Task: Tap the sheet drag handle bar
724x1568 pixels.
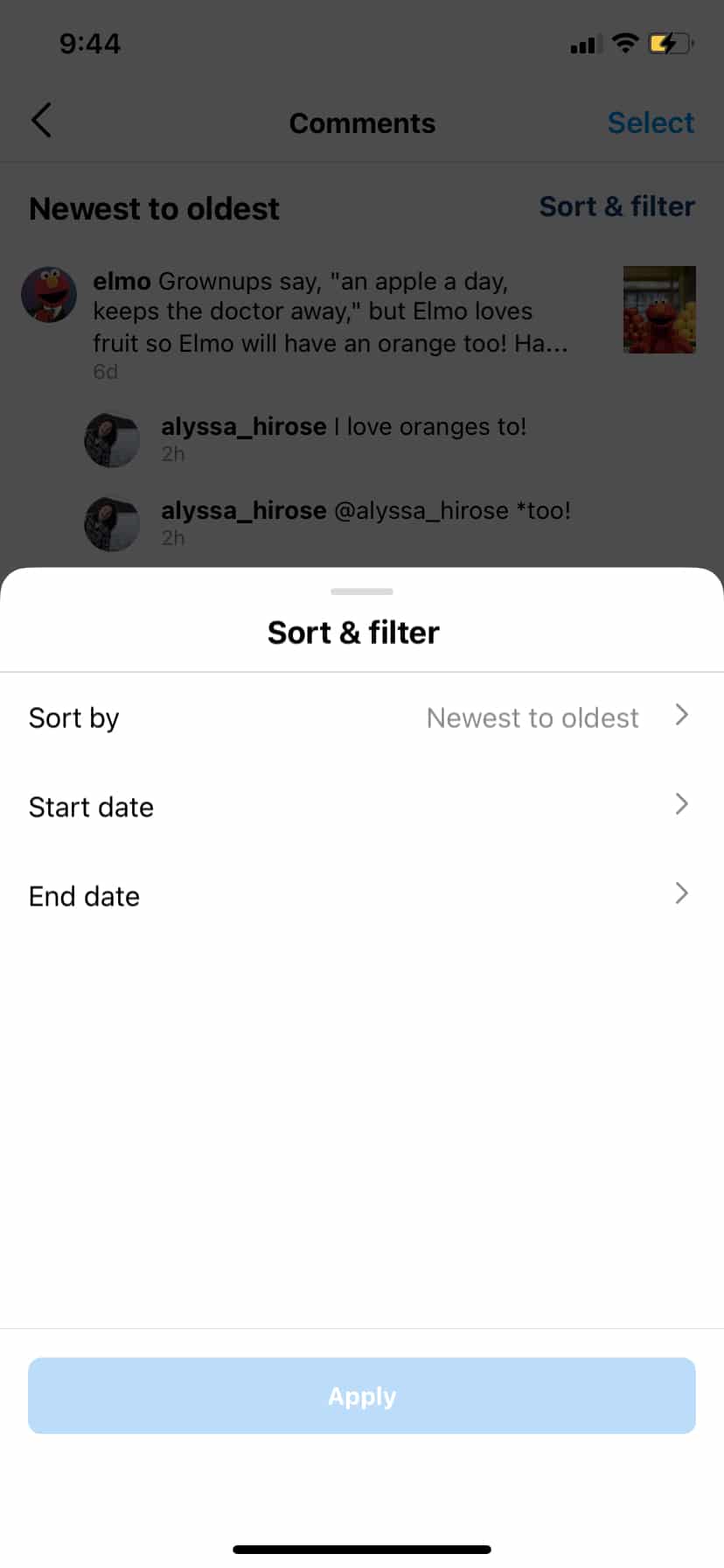Action: click(x=362, y=591)
